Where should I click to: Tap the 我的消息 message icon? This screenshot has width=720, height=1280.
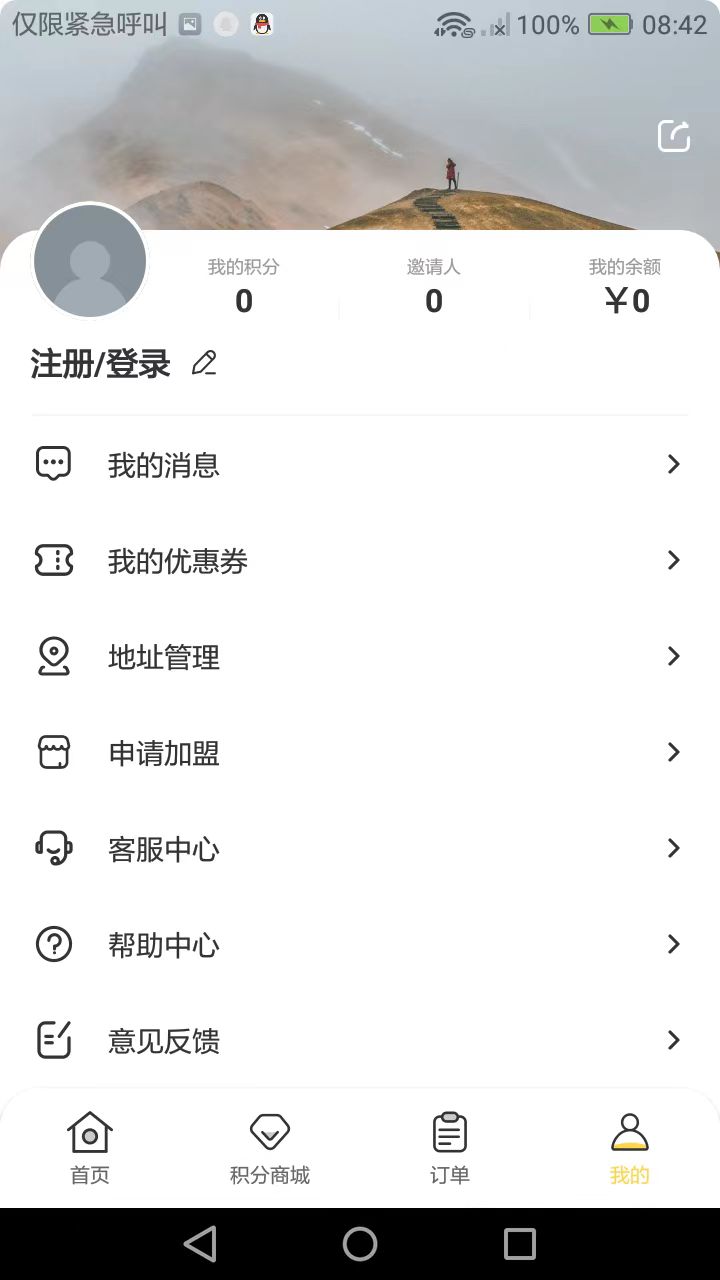[53, 463]
